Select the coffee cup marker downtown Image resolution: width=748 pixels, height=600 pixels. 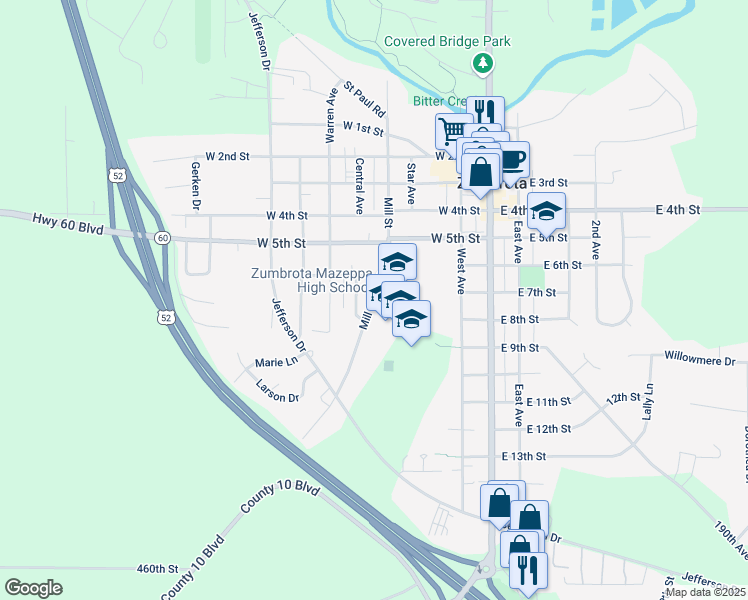(511, 158)
